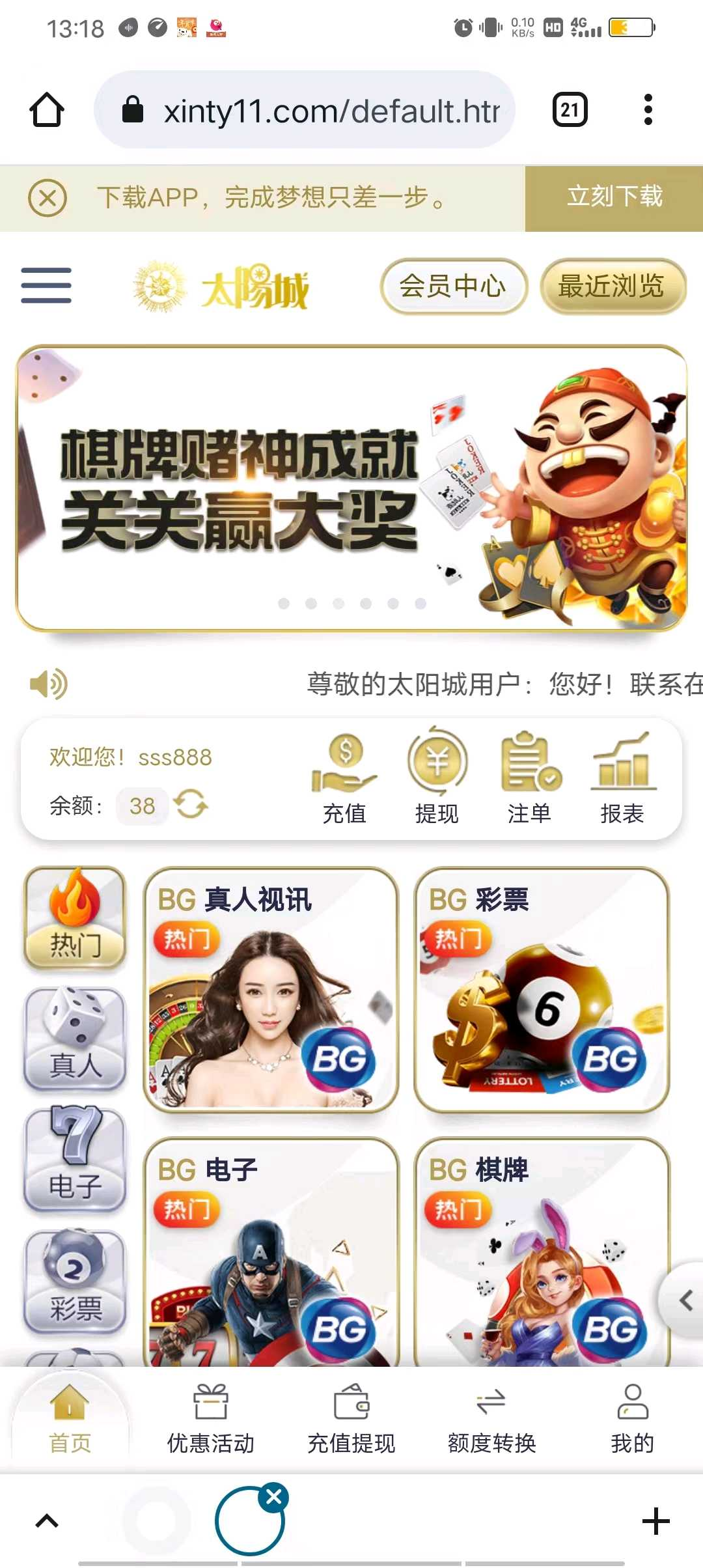Open the browser tab switcher
This screenshot has height=1568, width=703.
coord(570,110)
